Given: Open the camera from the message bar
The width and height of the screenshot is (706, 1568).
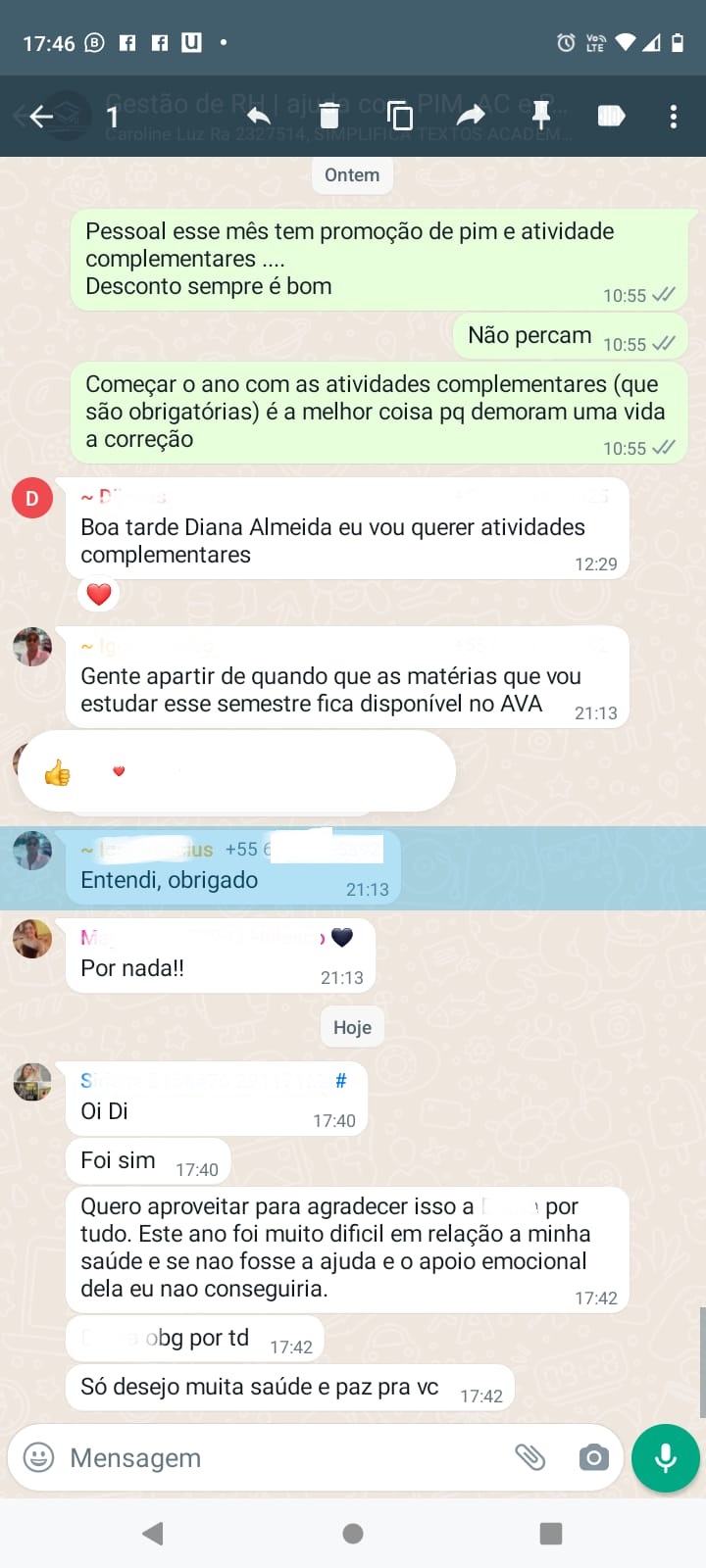Looking at the screenshot, I should (x=593, y=1457).
